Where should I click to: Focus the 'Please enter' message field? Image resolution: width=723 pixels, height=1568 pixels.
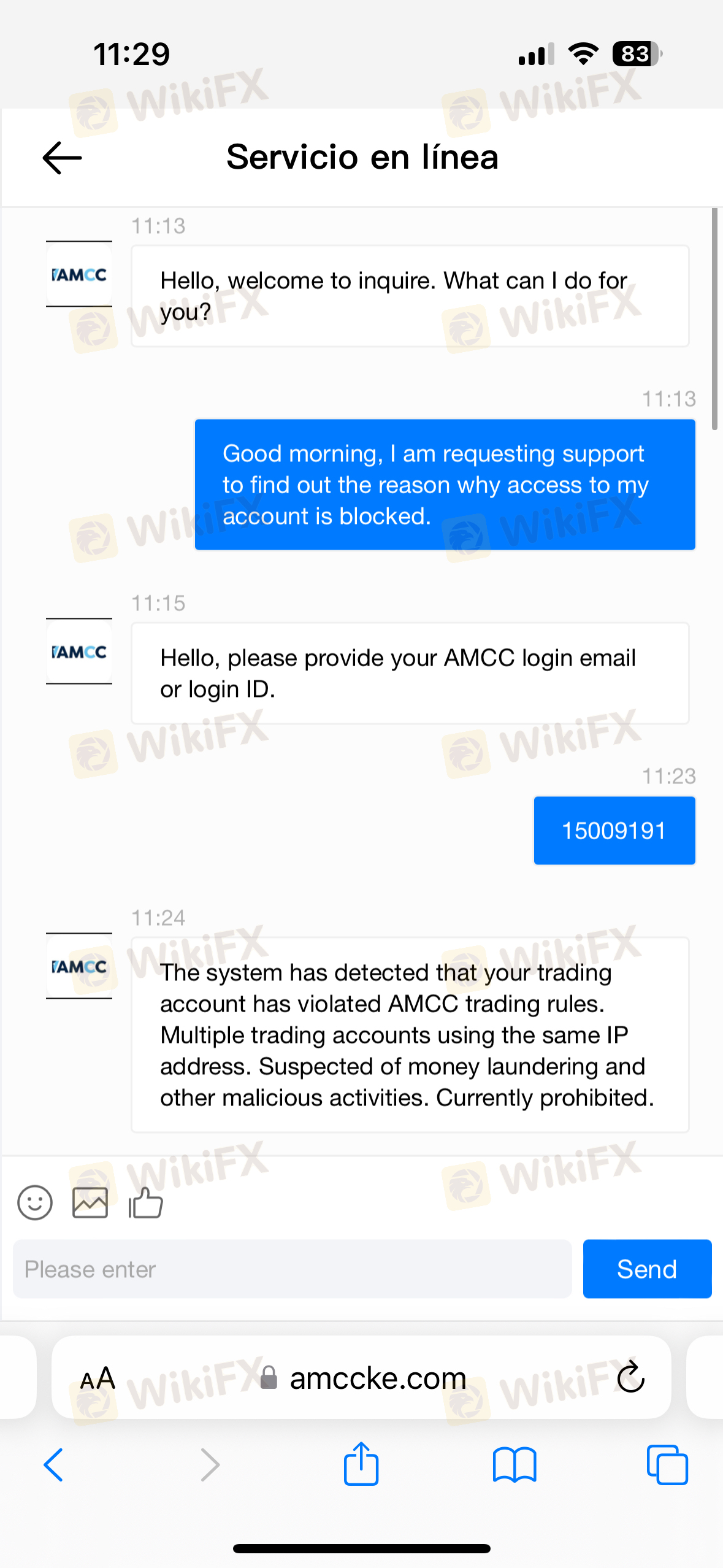click(292, 1269)
